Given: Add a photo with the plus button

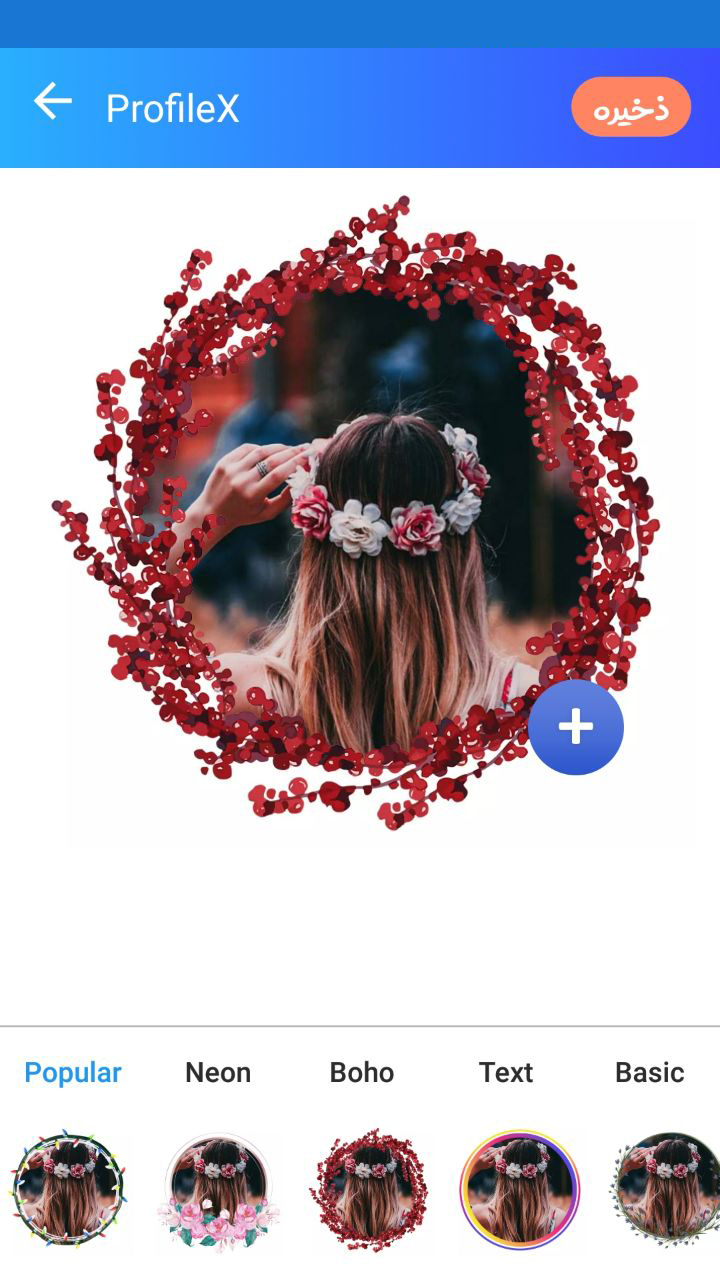Looking at the screenshot, I should [576, 727].
